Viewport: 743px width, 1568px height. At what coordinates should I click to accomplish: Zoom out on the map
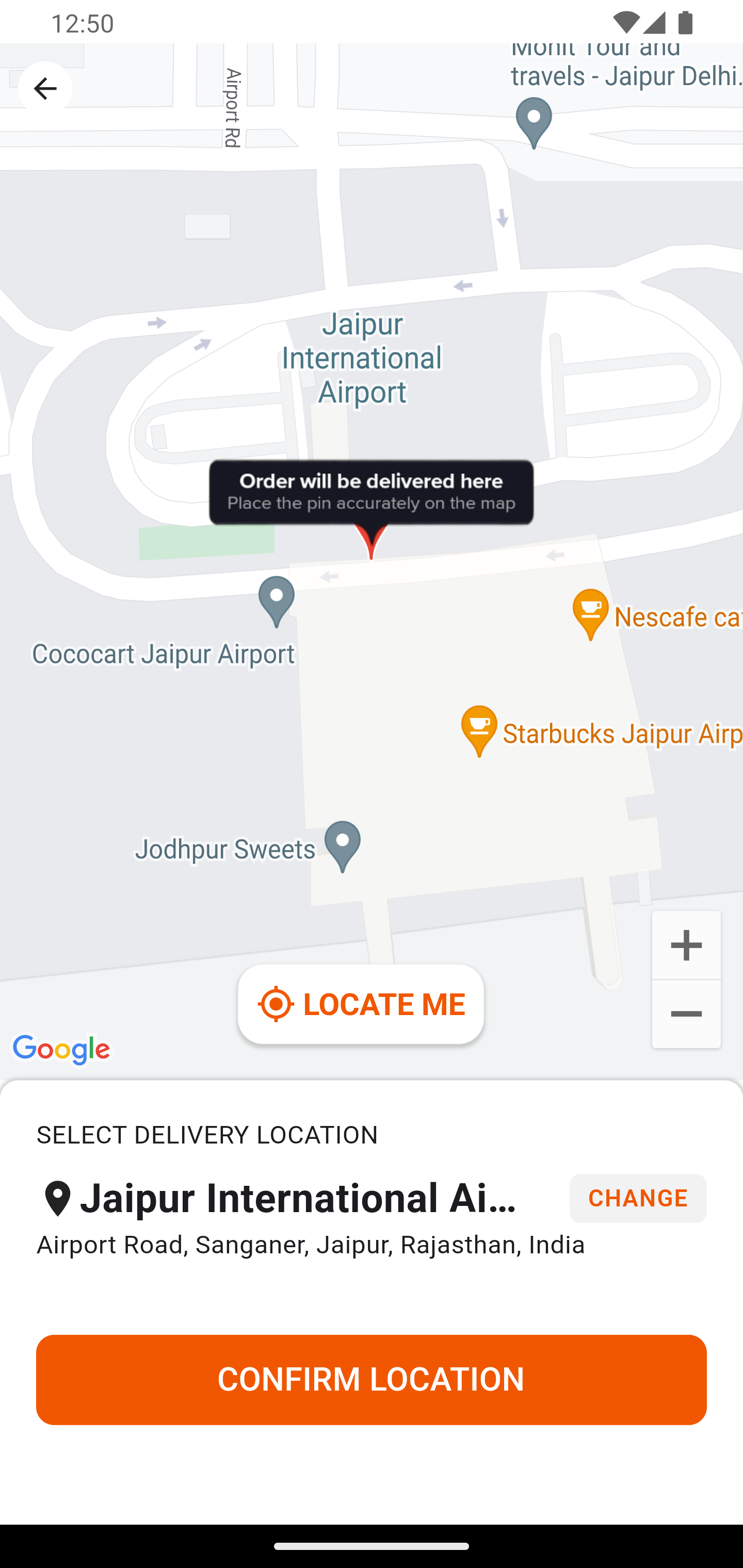click(686, 1015)
